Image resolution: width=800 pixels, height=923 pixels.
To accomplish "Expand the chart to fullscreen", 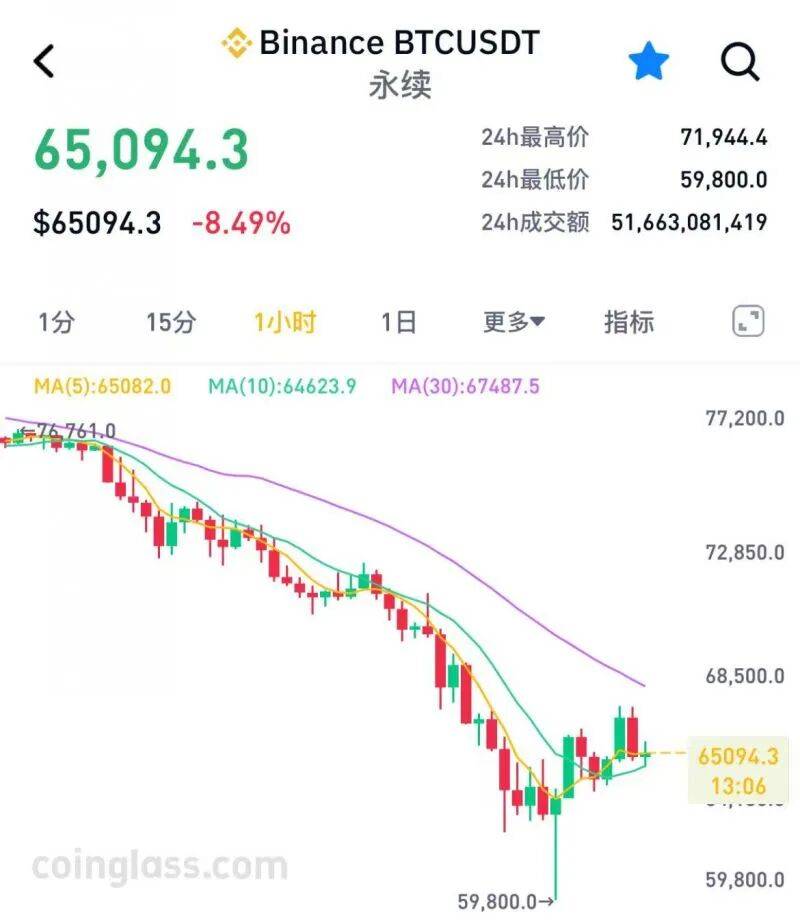I will click(x=748, y=321).
